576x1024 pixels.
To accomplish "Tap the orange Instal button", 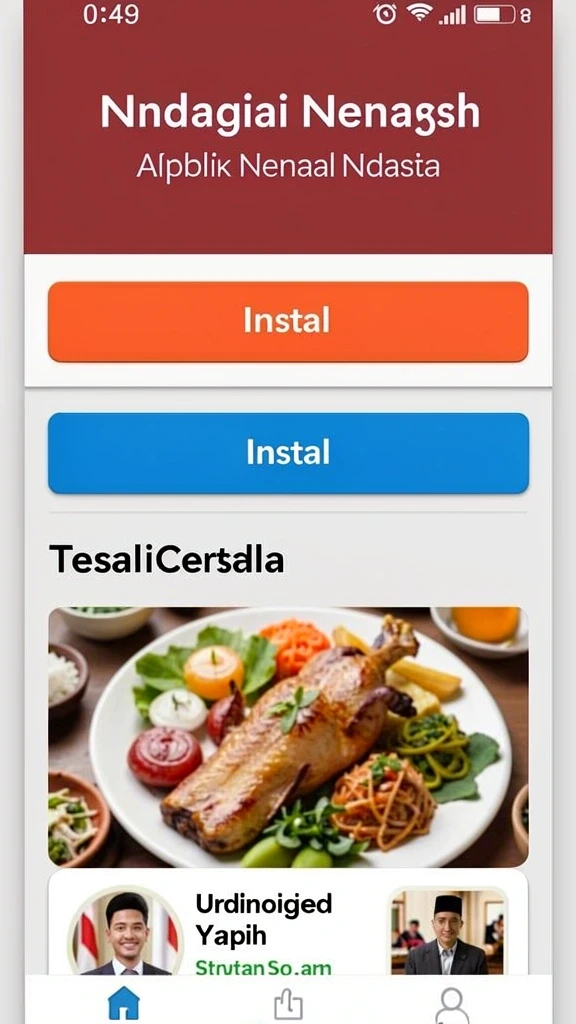I will pos(288,321).
